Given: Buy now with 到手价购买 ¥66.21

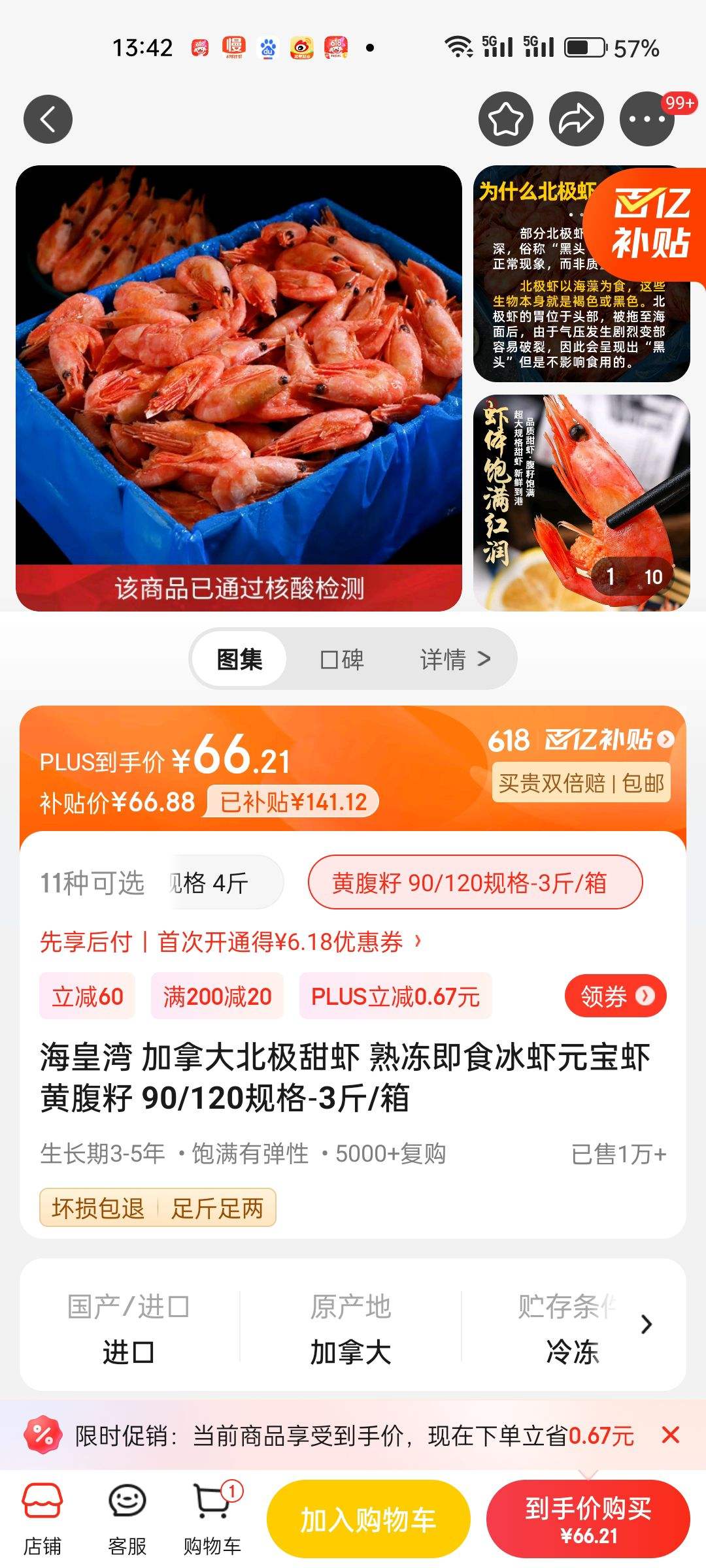Looking at the screenshot, I should 588,1519.
